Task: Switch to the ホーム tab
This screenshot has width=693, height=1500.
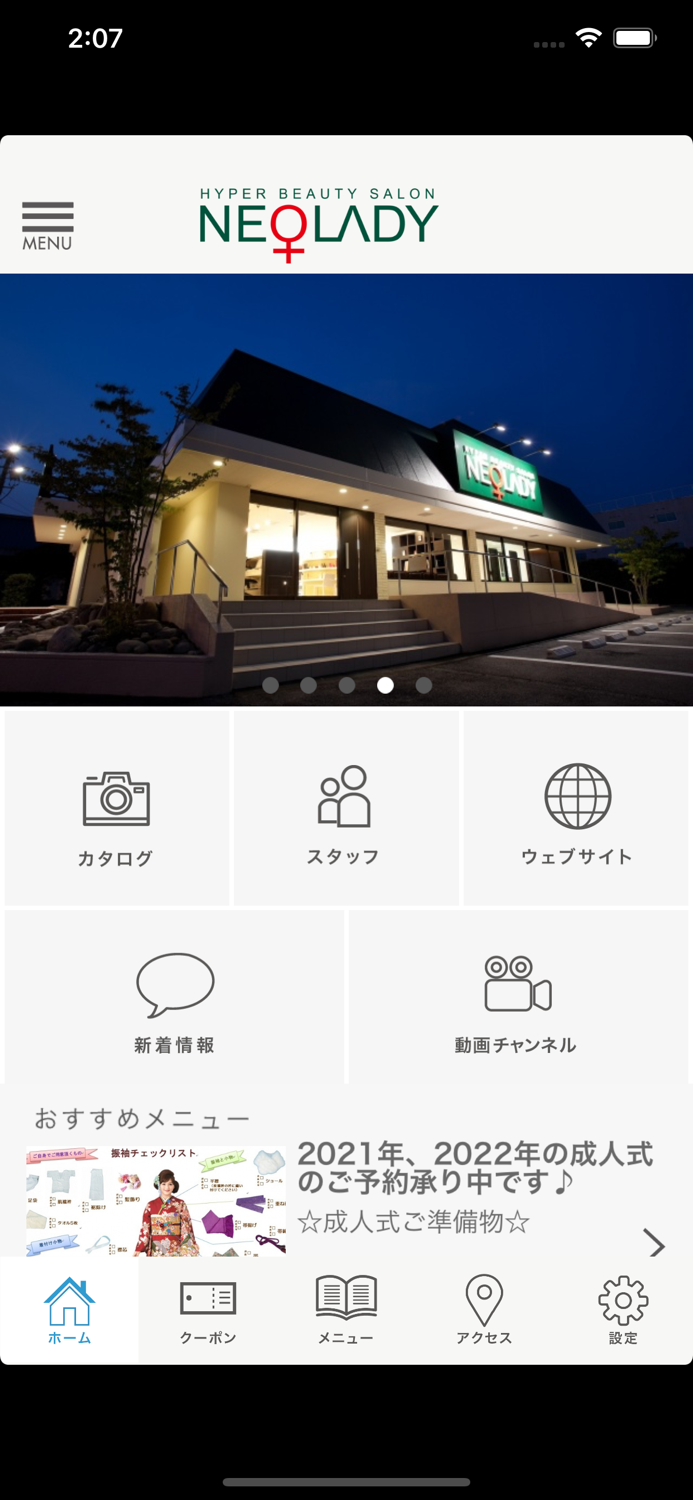Action: pyautogui.click(x=69, y=1310)
